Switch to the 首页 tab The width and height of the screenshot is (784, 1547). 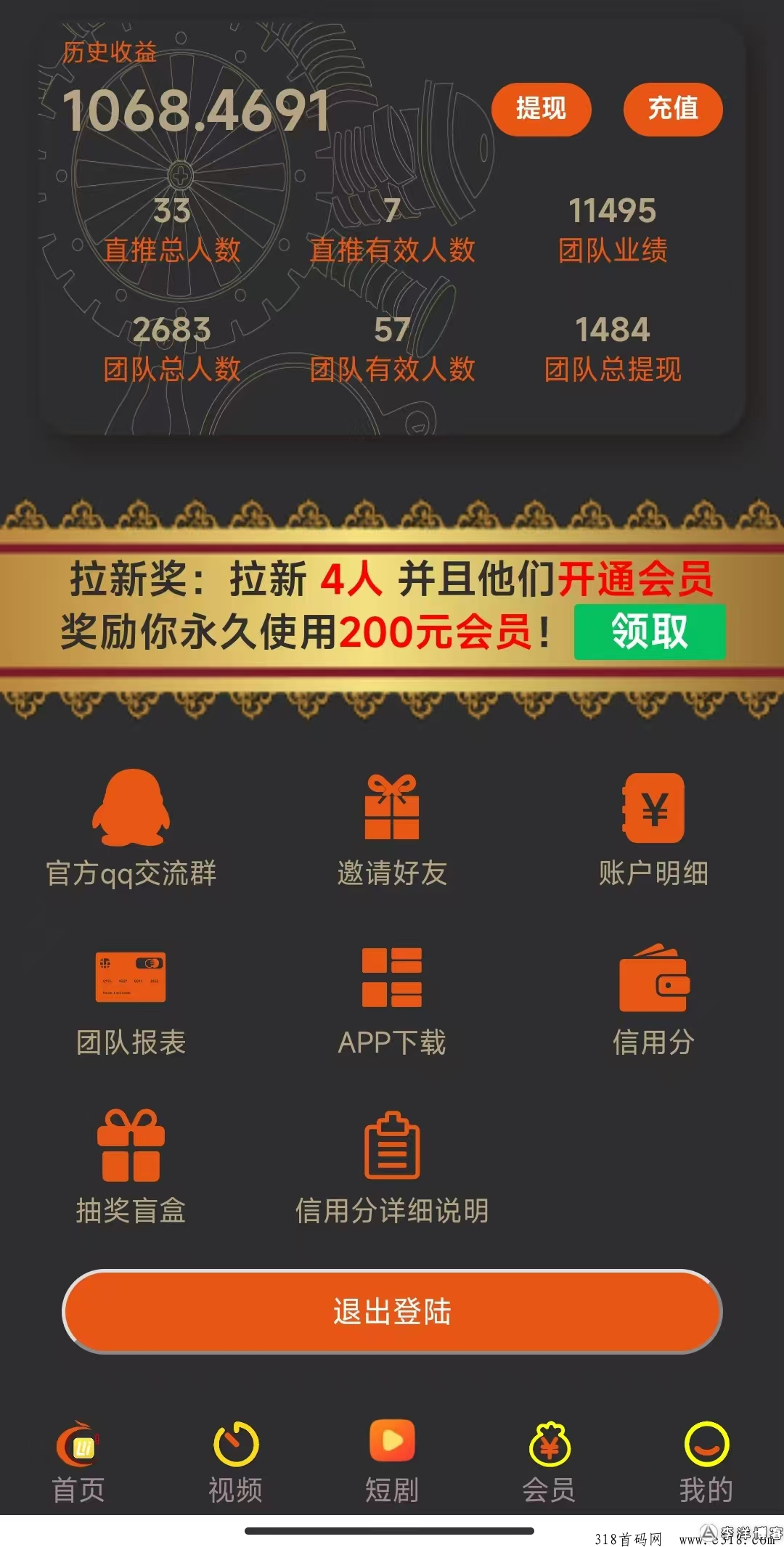(x=78, y=1462)
